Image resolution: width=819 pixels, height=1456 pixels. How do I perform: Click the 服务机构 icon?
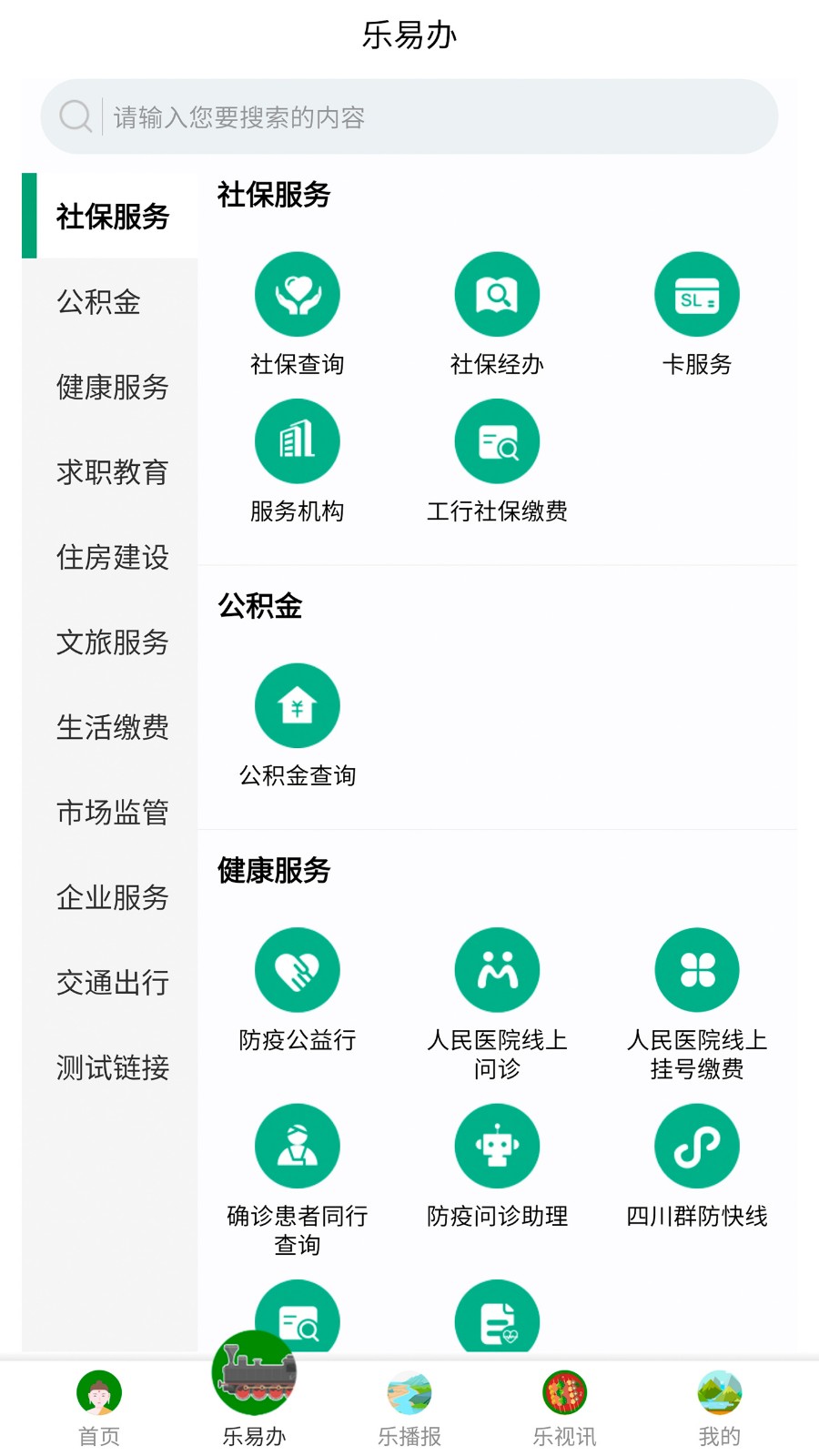click(298, 440)
